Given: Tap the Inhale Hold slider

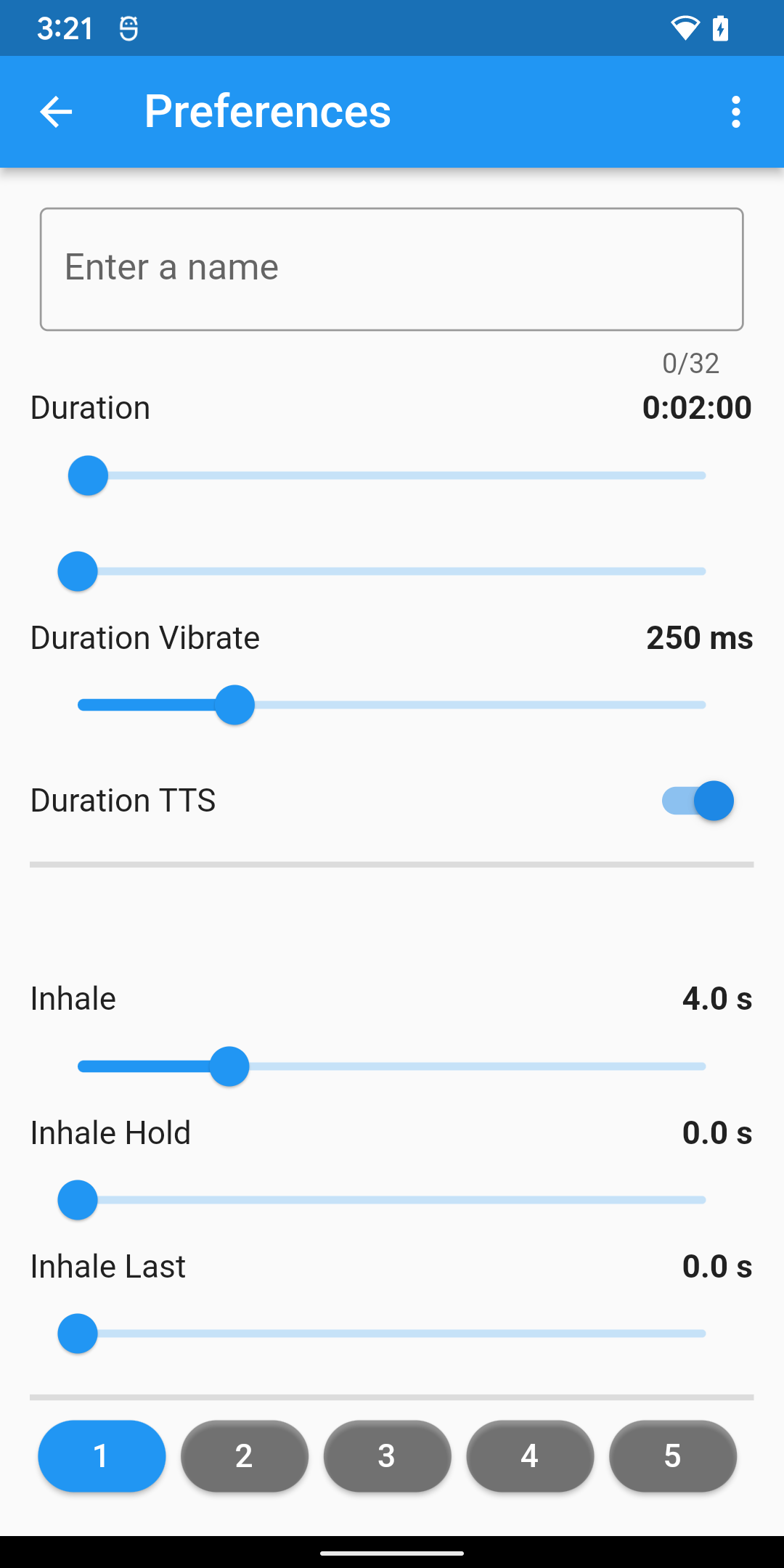Looking at the screenshot, I should click(392, 1200).
